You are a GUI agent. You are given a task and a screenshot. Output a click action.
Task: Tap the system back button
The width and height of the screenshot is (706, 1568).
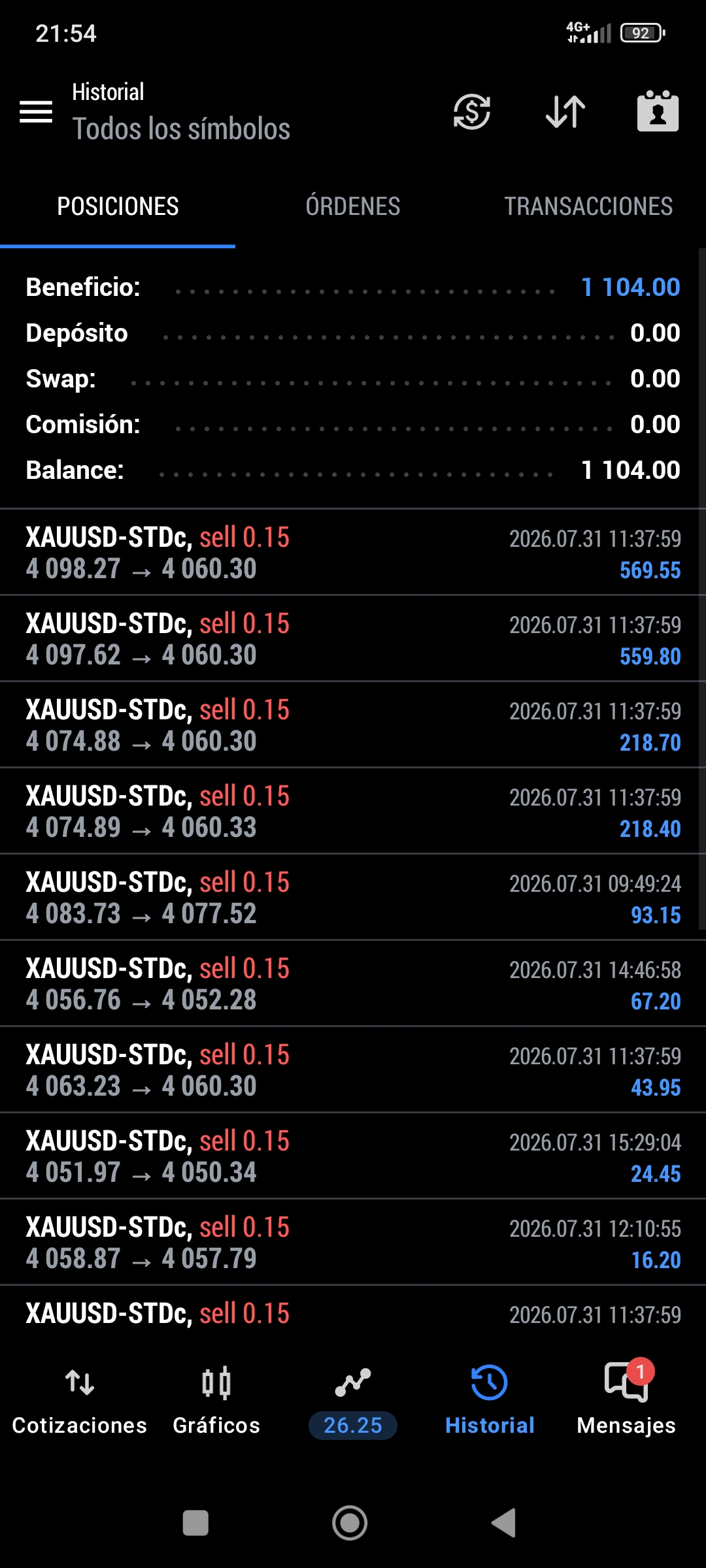click(x=504, y=1523)
